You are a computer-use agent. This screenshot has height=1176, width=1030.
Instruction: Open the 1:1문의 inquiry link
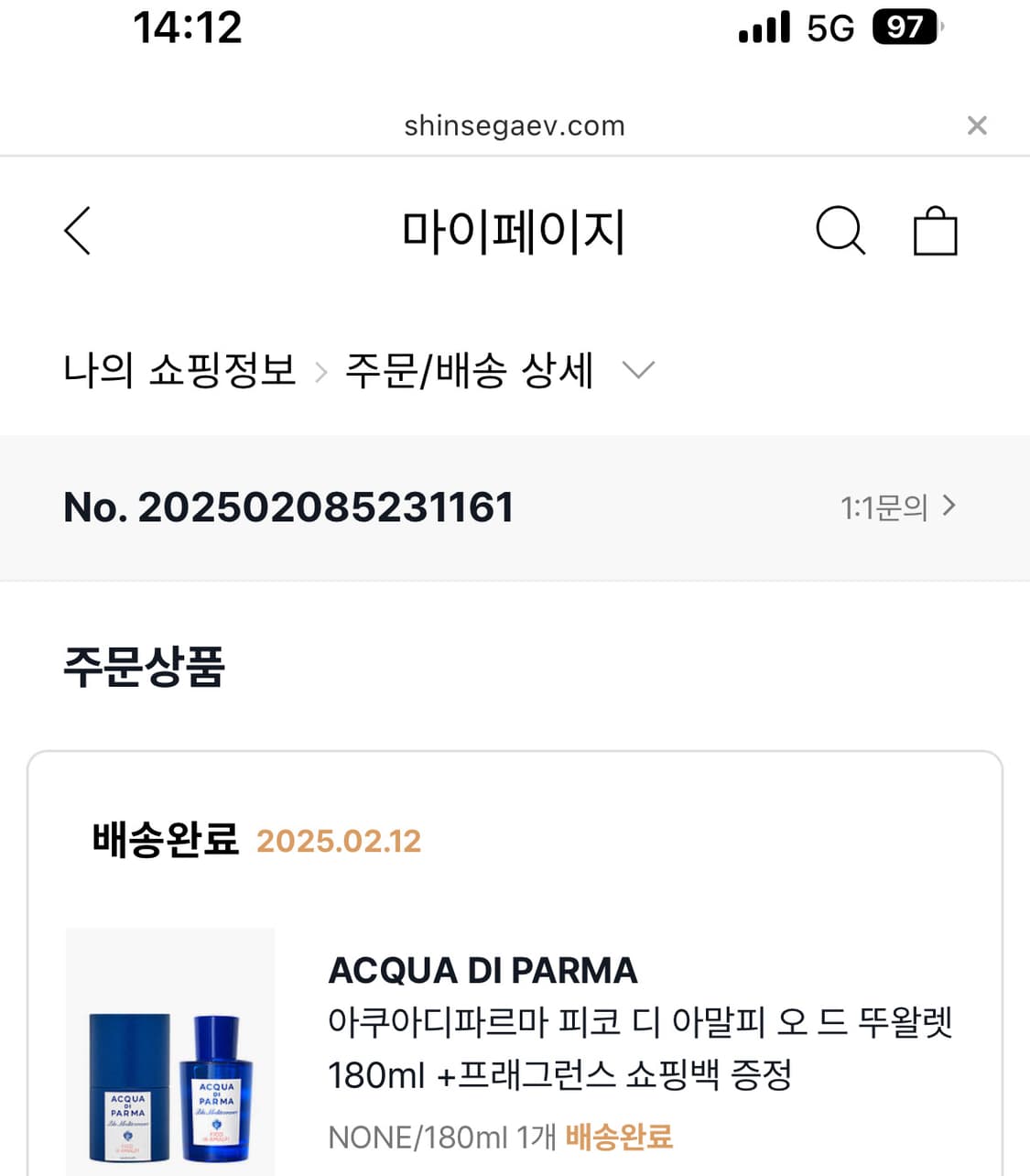(884, 506)
